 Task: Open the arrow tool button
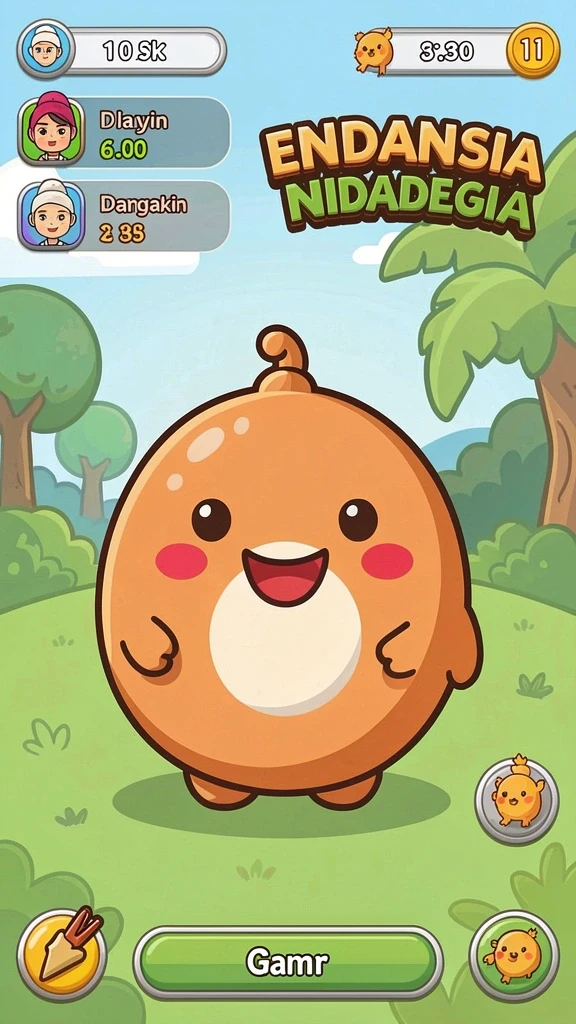62,955
